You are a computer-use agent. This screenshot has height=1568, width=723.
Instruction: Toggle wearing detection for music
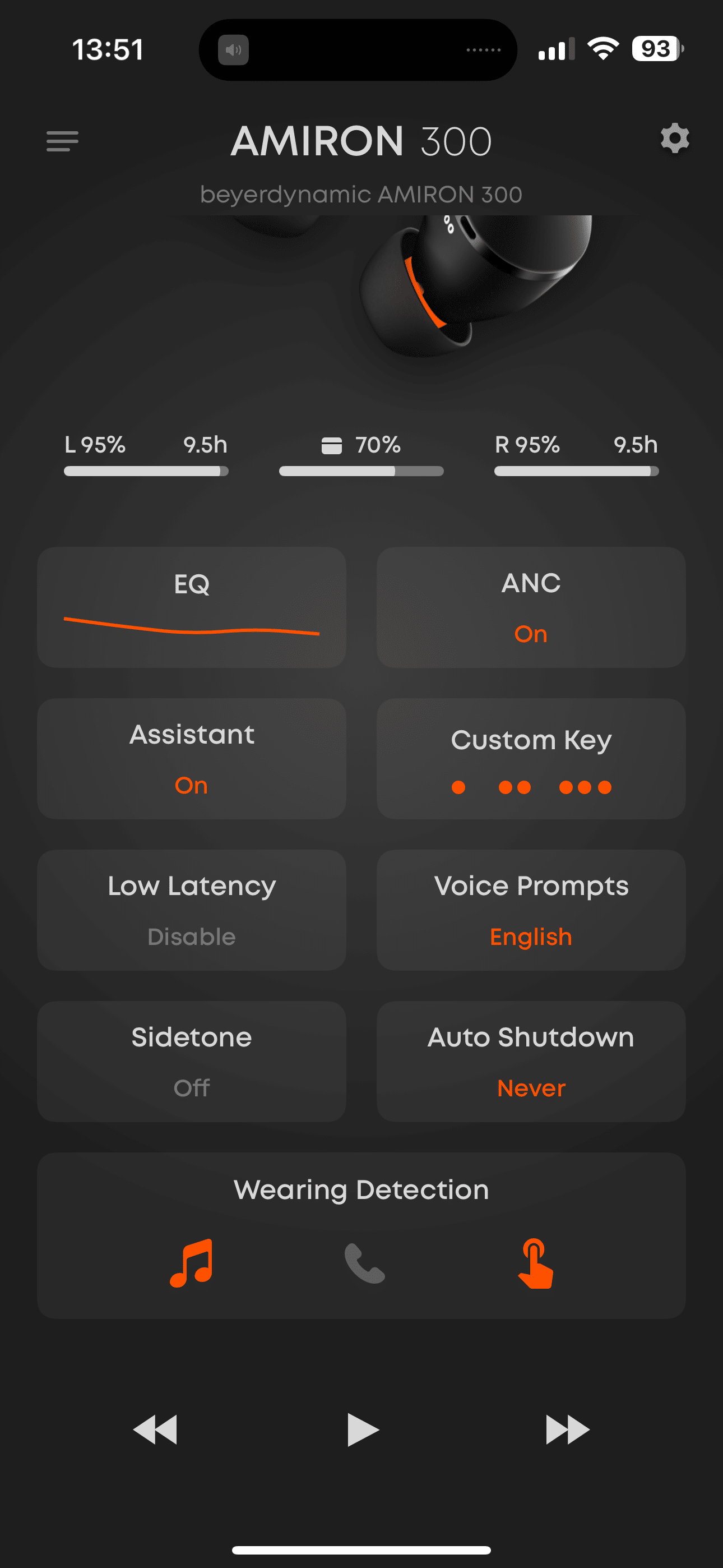click(x=191, y=1263)
